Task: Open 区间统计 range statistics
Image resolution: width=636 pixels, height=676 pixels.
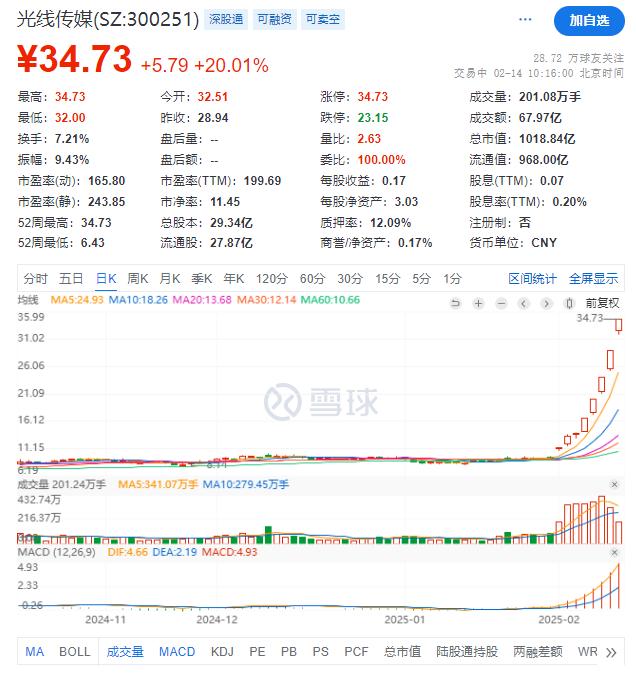Action: coord(532,278)
